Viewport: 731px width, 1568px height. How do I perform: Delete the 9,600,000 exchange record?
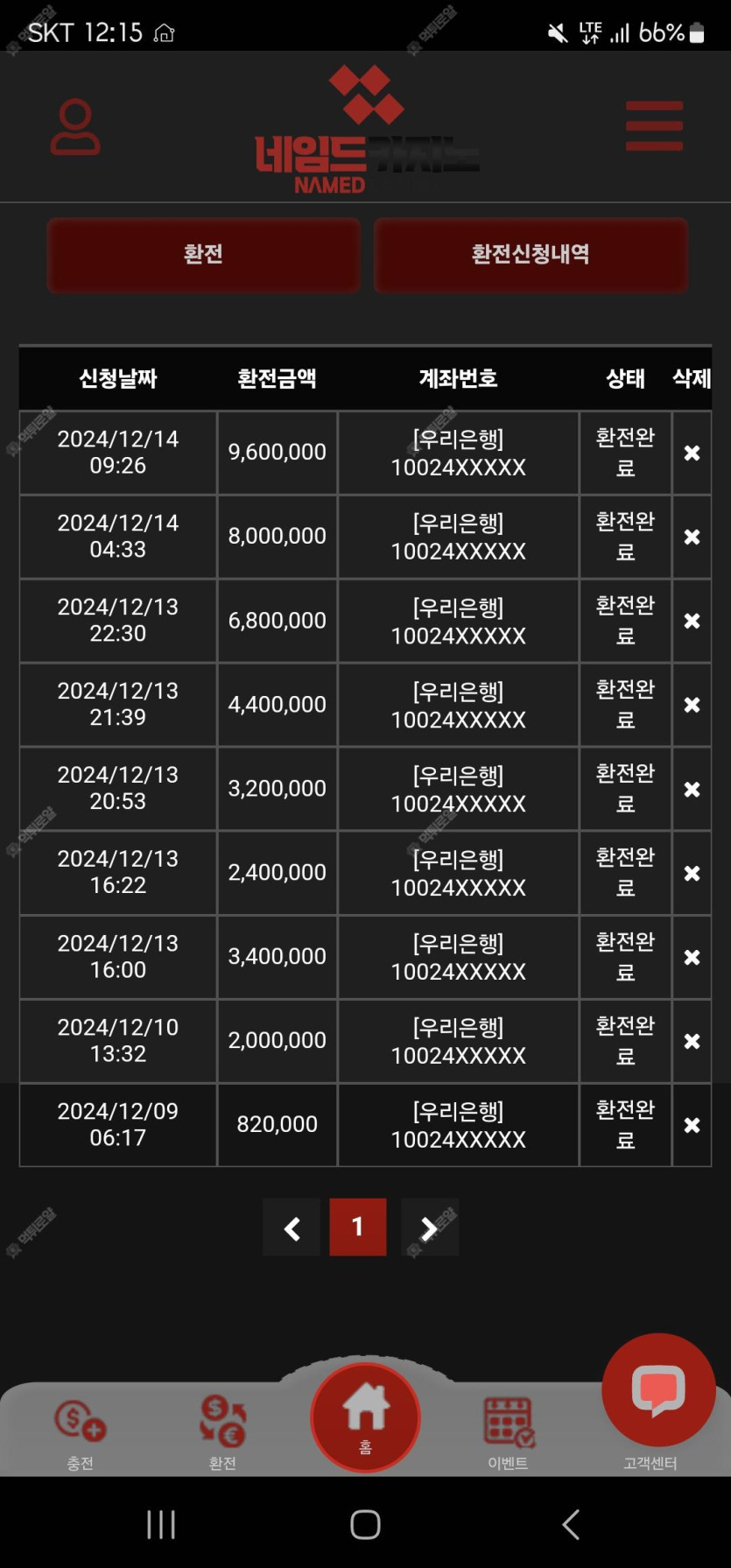692,453
